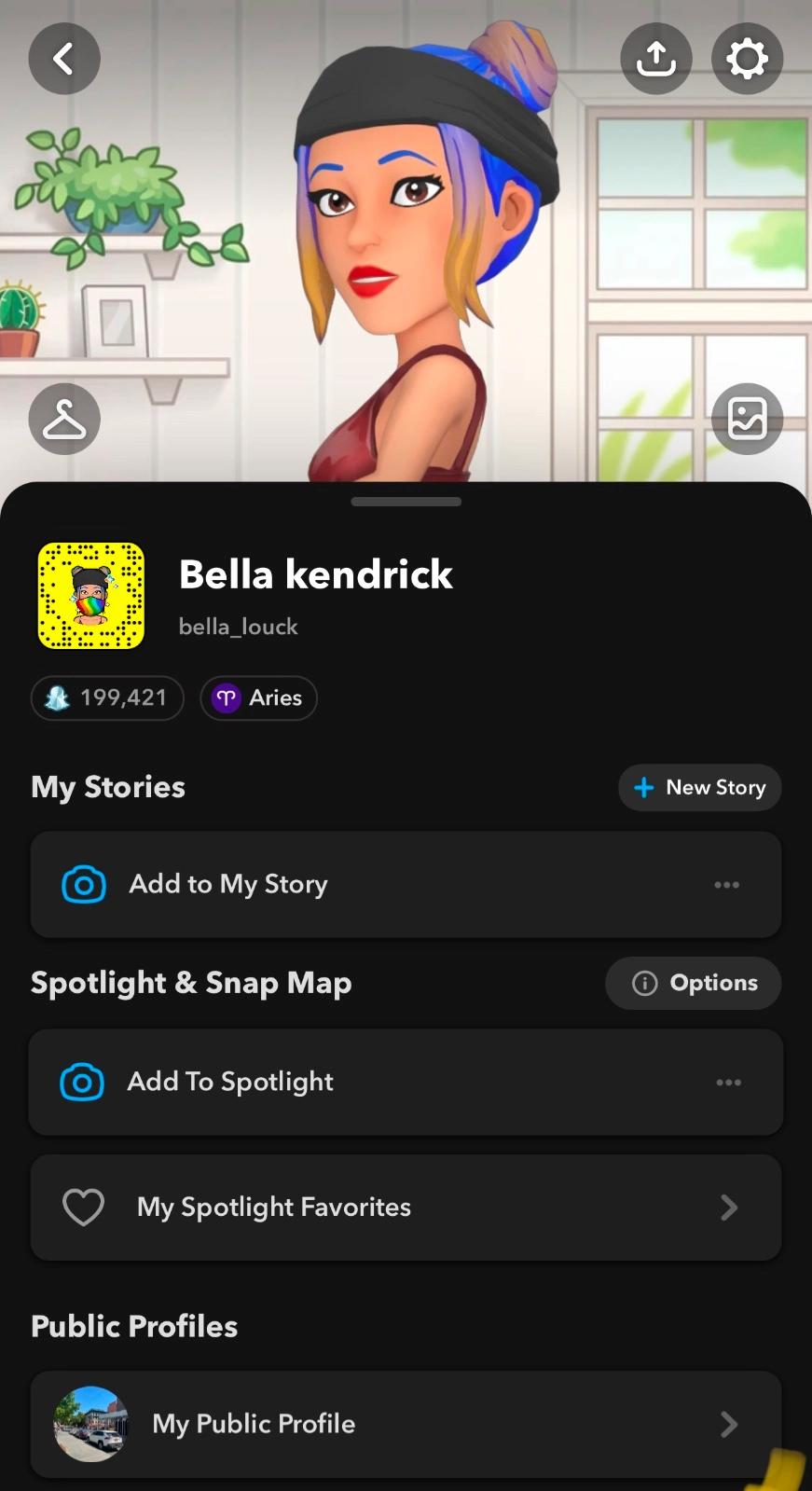Create a New Story

pos(699,788)
